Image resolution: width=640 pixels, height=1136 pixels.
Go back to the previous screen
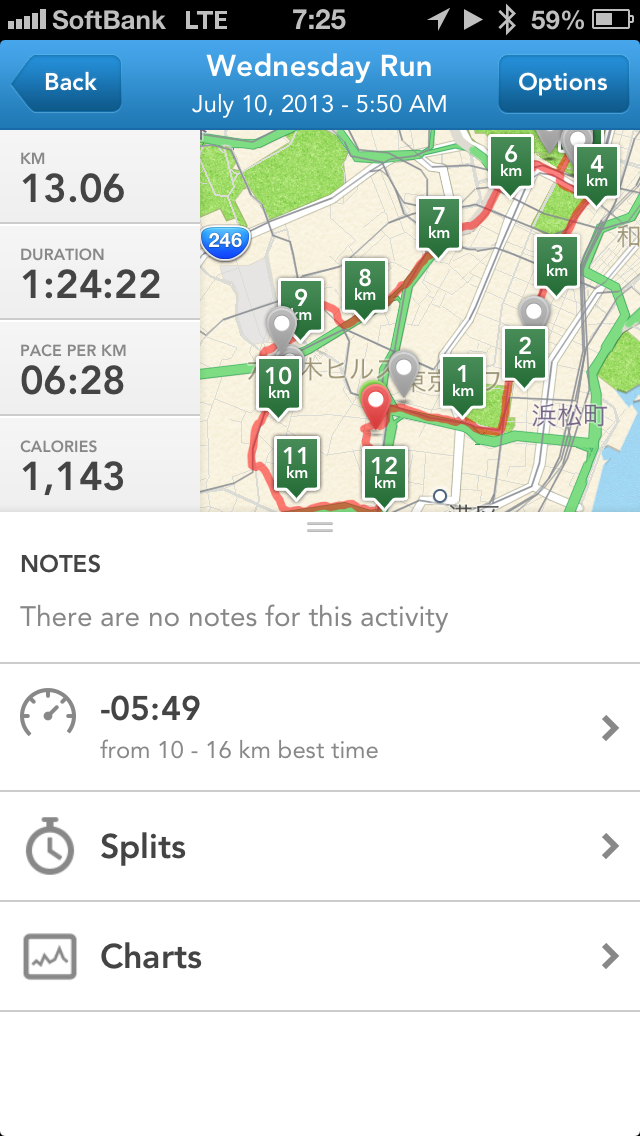(x=67, y=83)
